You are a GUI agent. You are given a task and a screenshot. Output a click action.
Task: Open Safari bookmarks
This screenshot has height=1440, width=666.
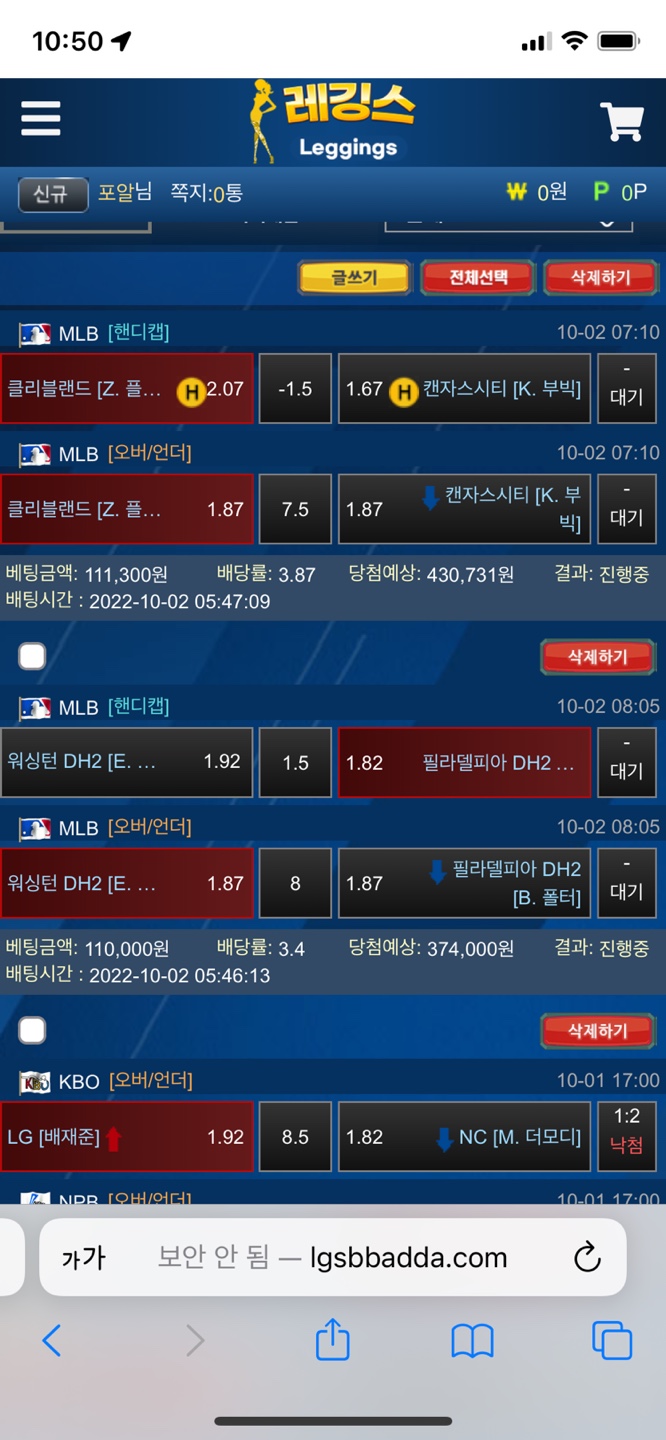point(472,1340)
